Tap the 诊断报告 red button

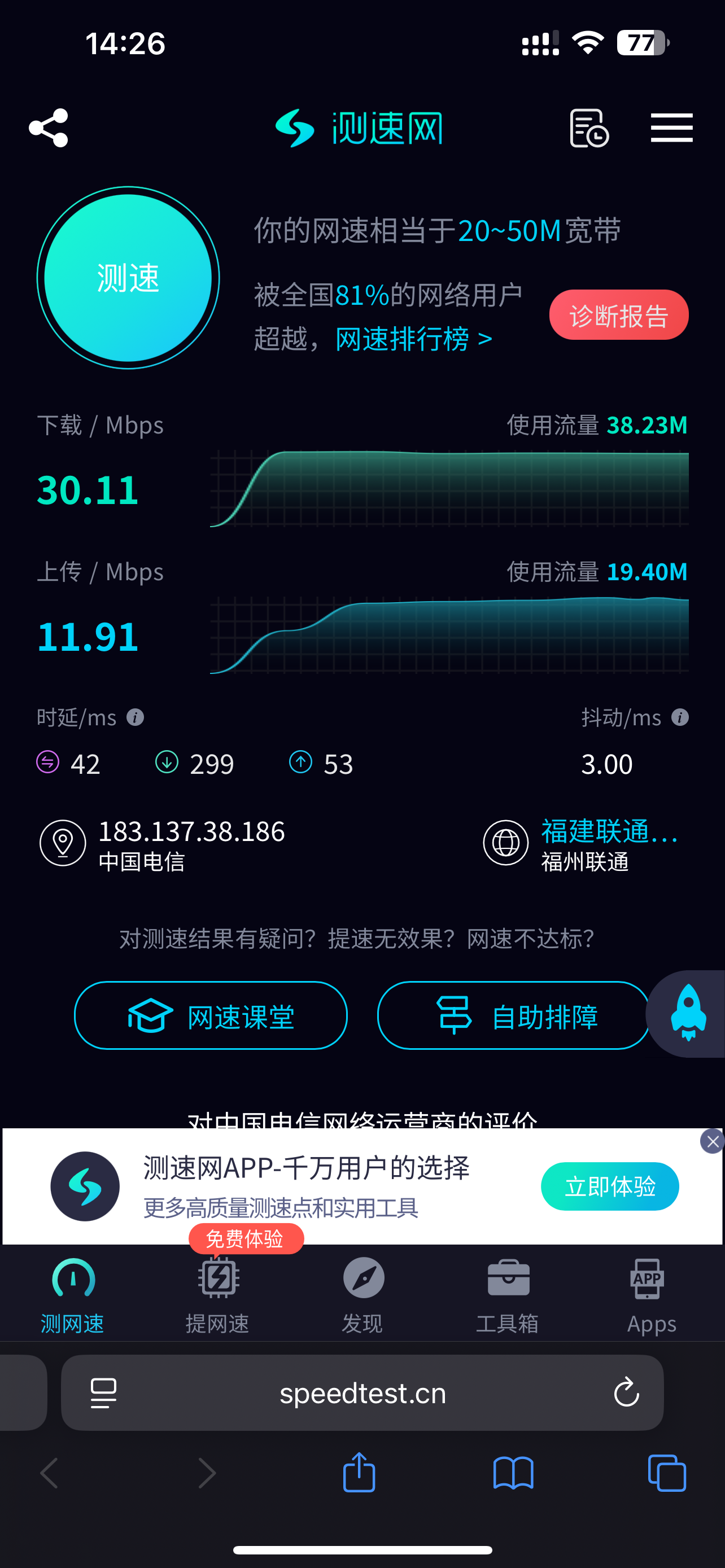[x=618, y=314]
